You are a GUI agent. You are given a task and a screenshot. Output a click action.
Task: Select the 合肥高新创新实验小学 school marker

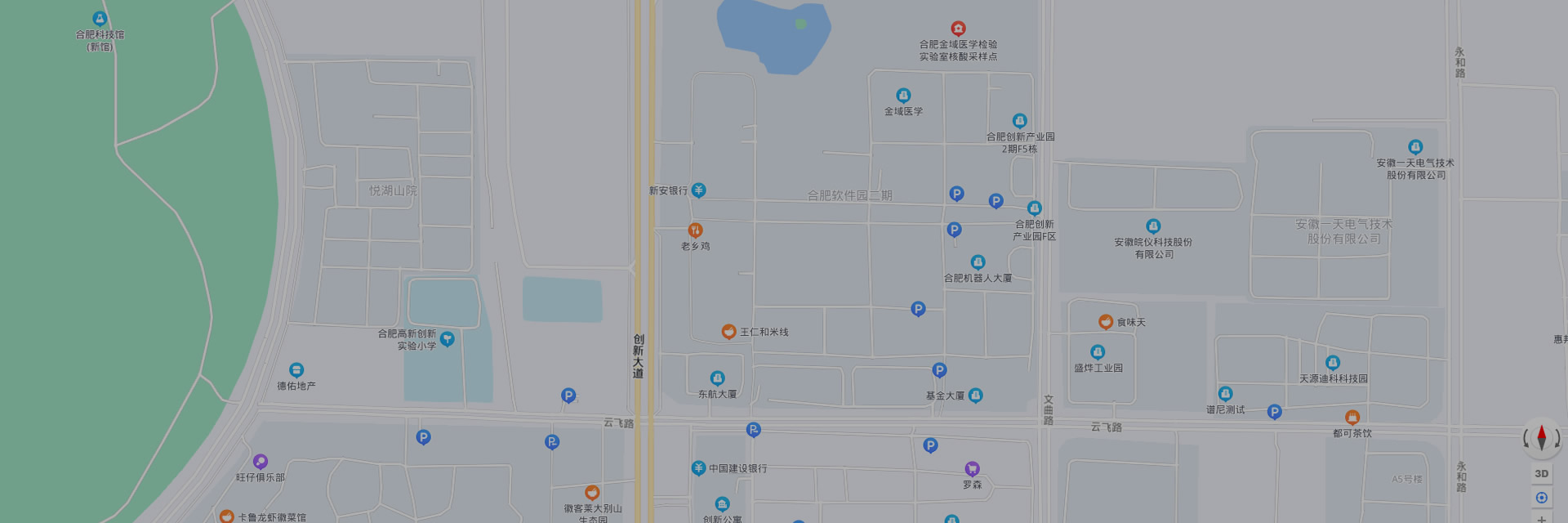tap(447, 338)
